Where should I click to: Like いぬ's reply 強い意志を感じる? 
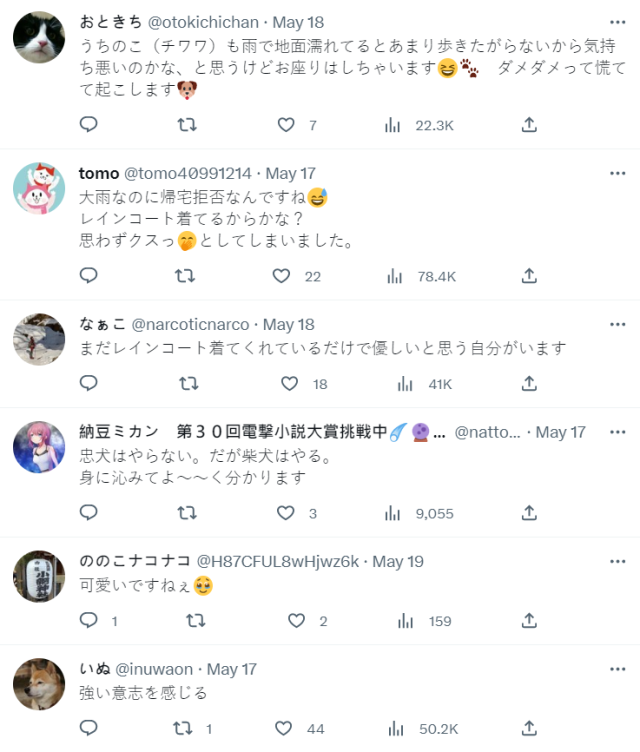283,729
